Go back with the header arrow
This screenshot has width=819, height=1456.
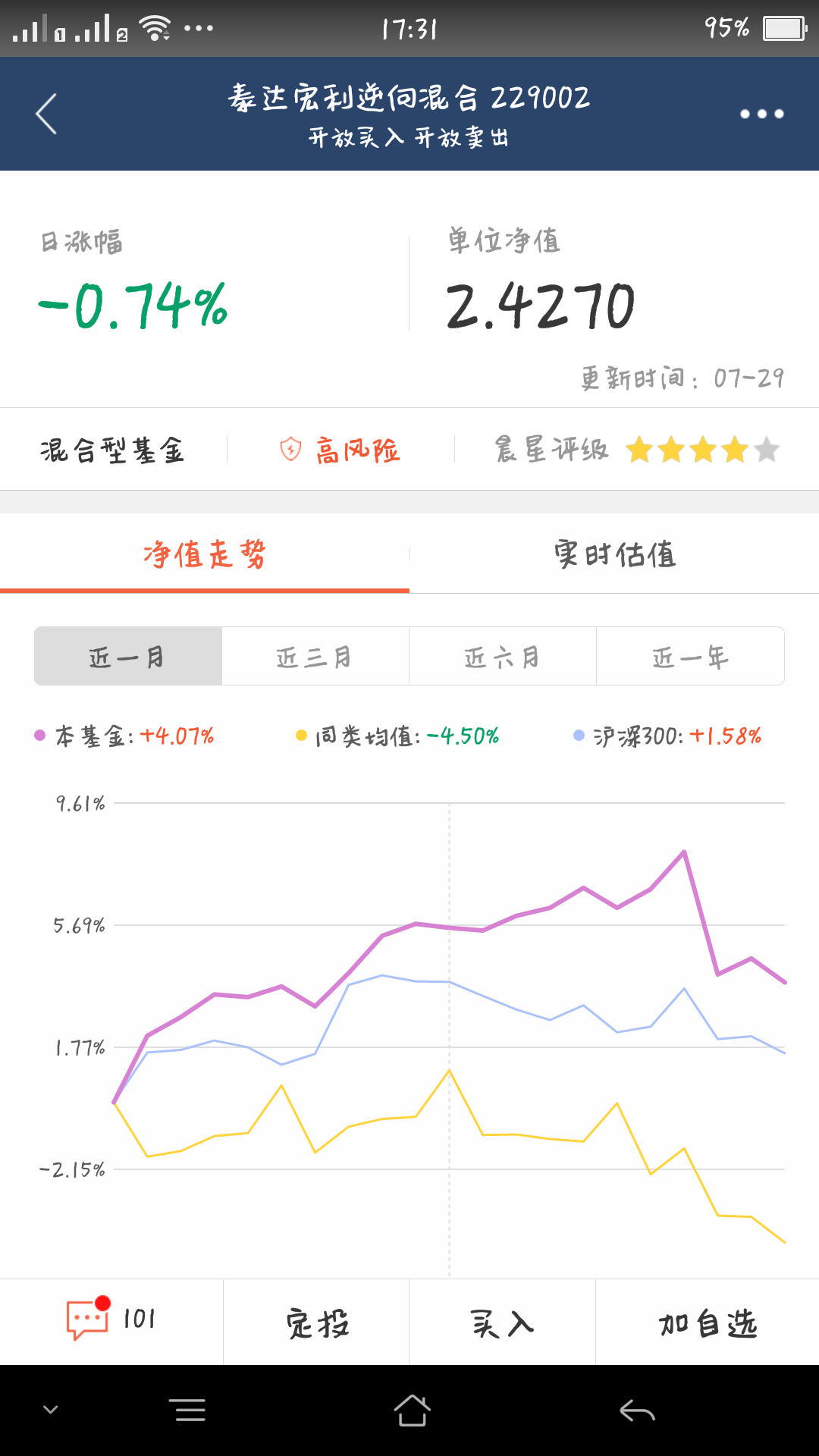coord(47,114)
